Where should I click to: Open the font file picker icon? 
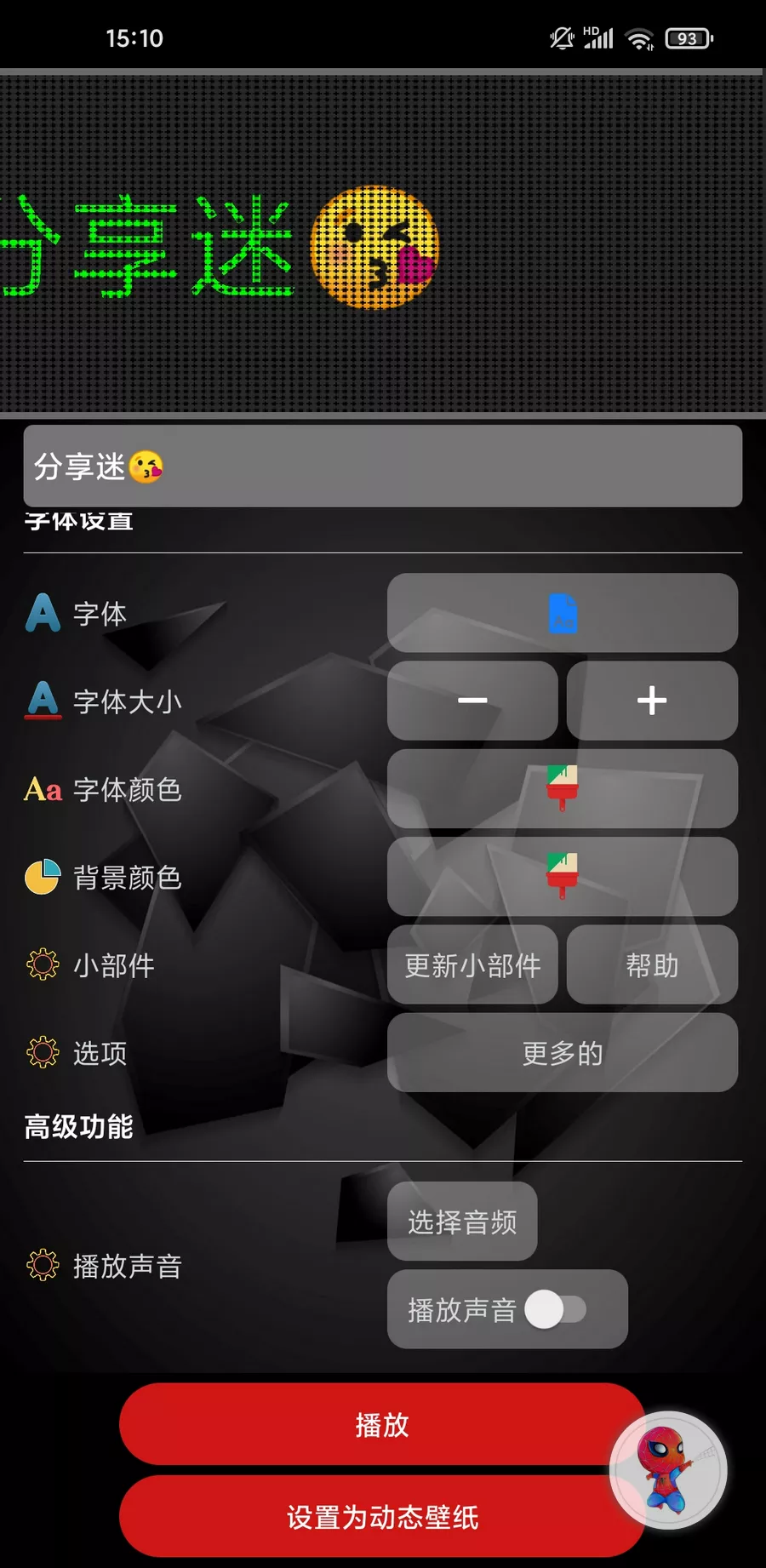tap(562, 613)
